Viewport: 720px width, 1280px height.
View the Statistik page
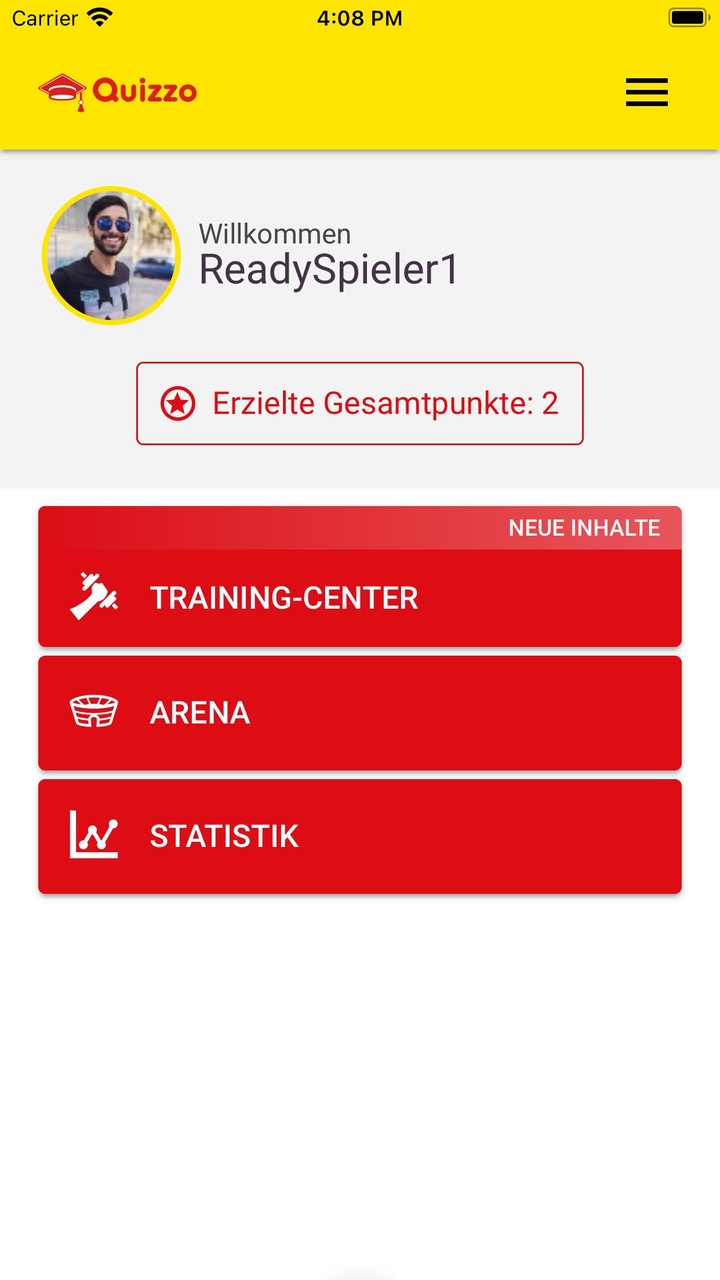[x=360, y=836]
